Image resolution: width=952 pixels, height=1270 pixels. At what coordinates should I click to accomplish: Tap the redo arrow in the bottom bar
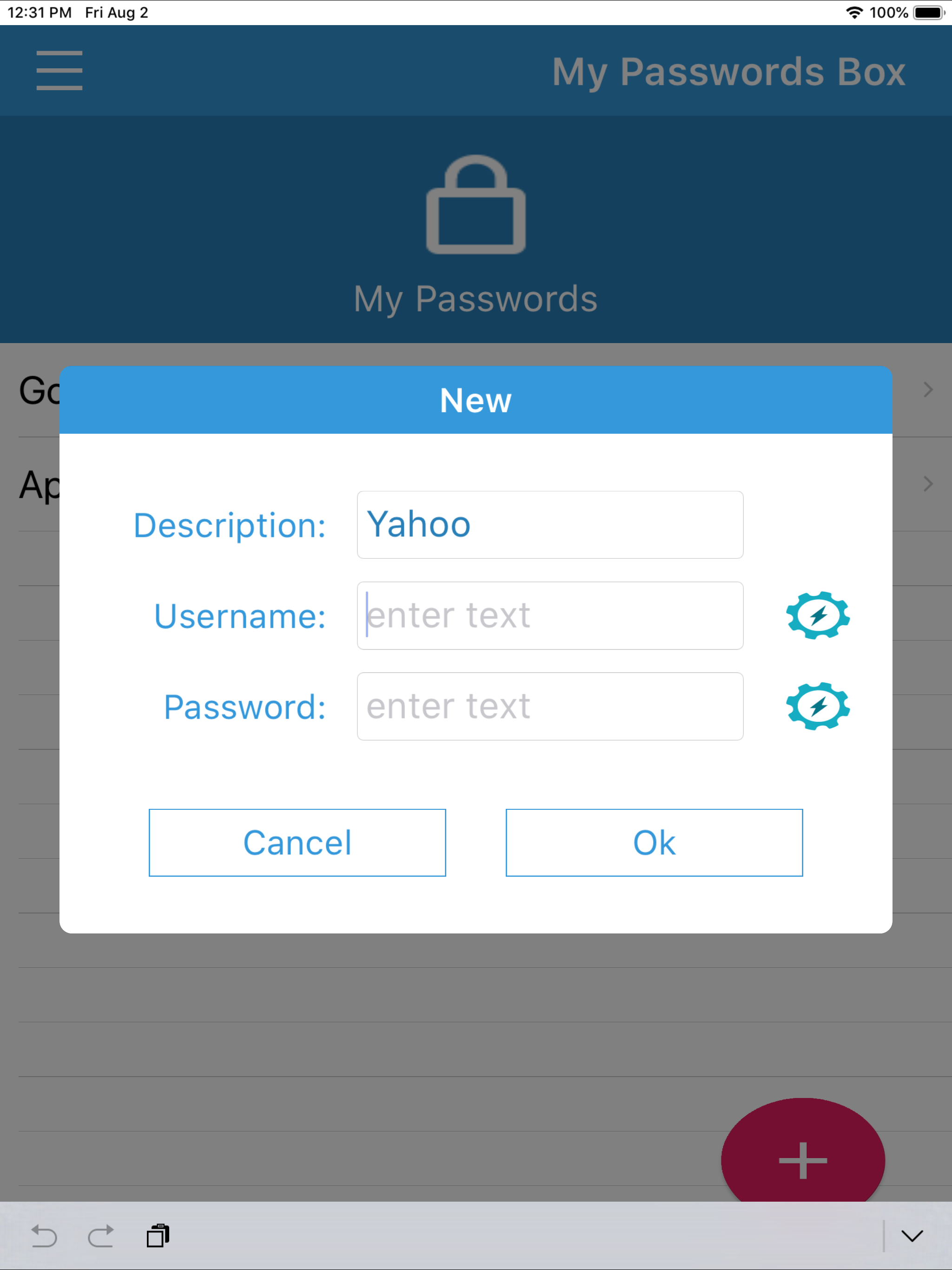[x=101, y=1236]
